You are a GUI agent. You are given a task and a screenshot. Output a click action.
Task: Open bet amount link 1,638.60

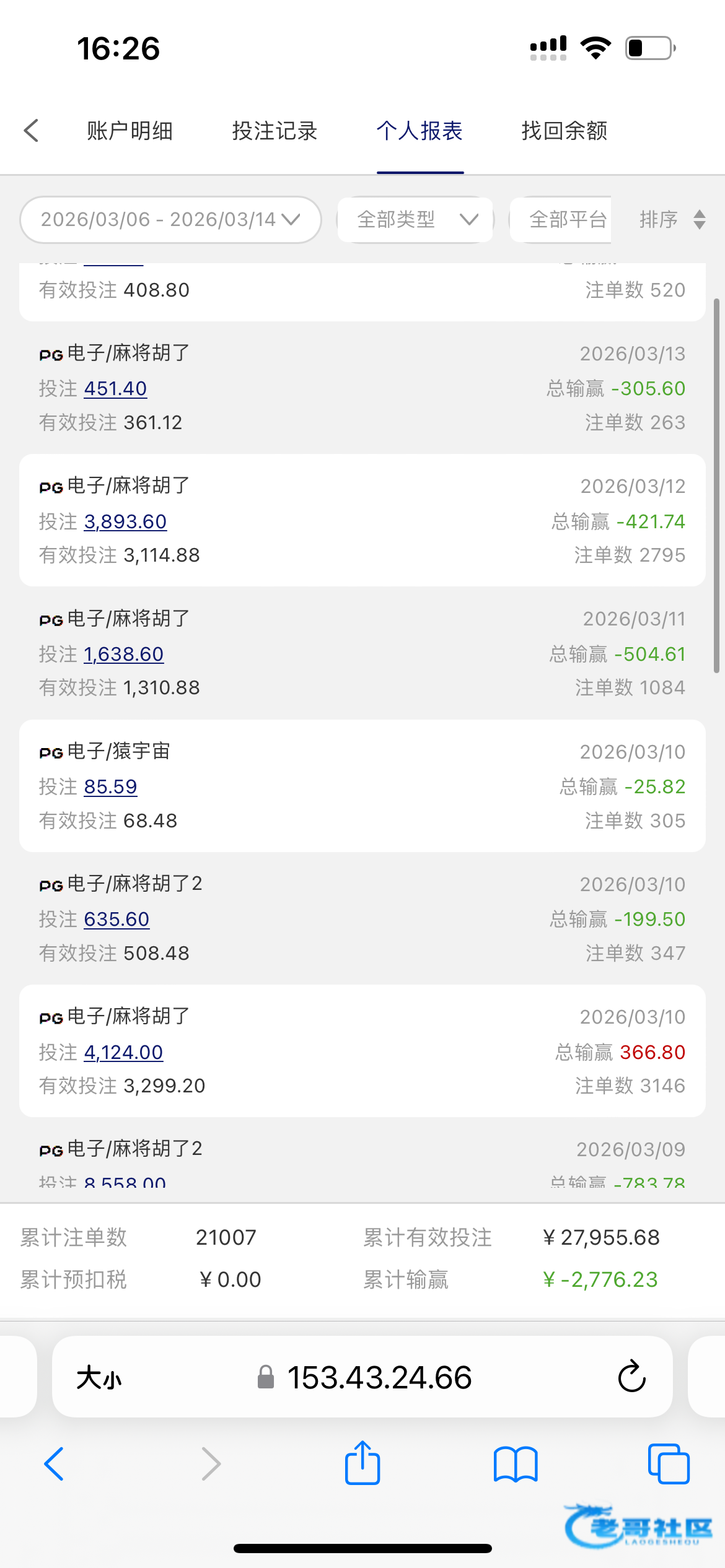pyautogui.click(x=124, y=654)
